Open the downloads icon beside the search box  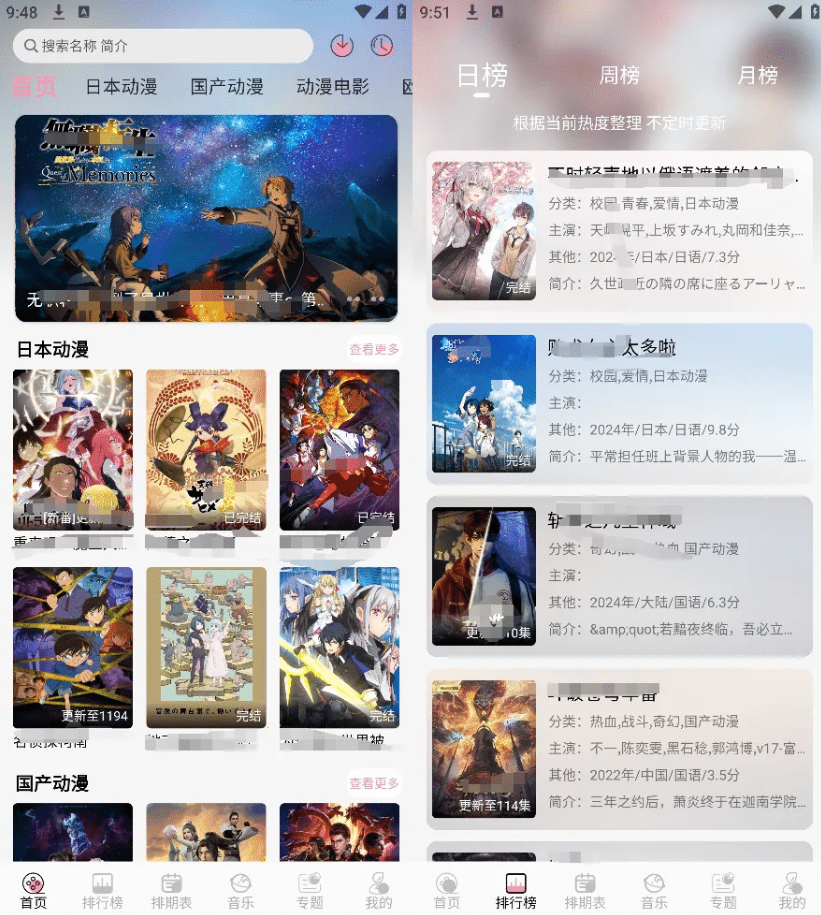(x=342, y=46)
